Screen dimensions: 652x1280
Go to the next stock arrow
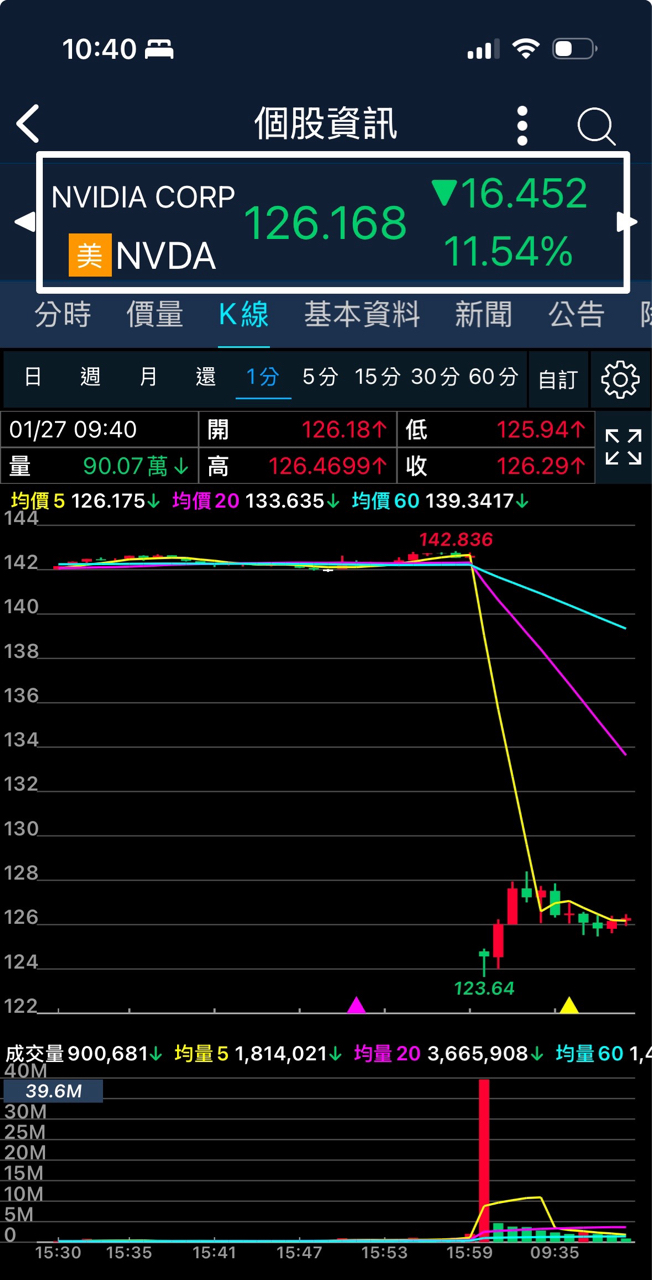[x=628, y=222]
